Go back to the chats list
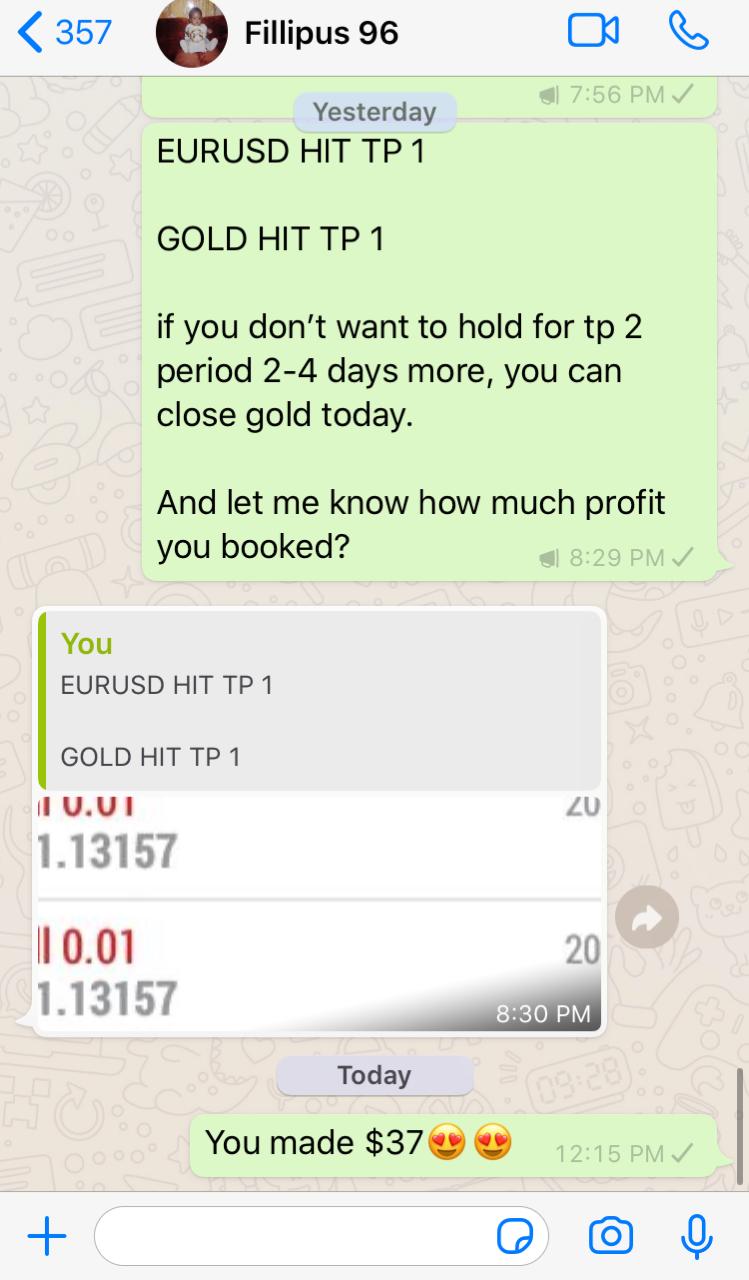 point(62,33)
